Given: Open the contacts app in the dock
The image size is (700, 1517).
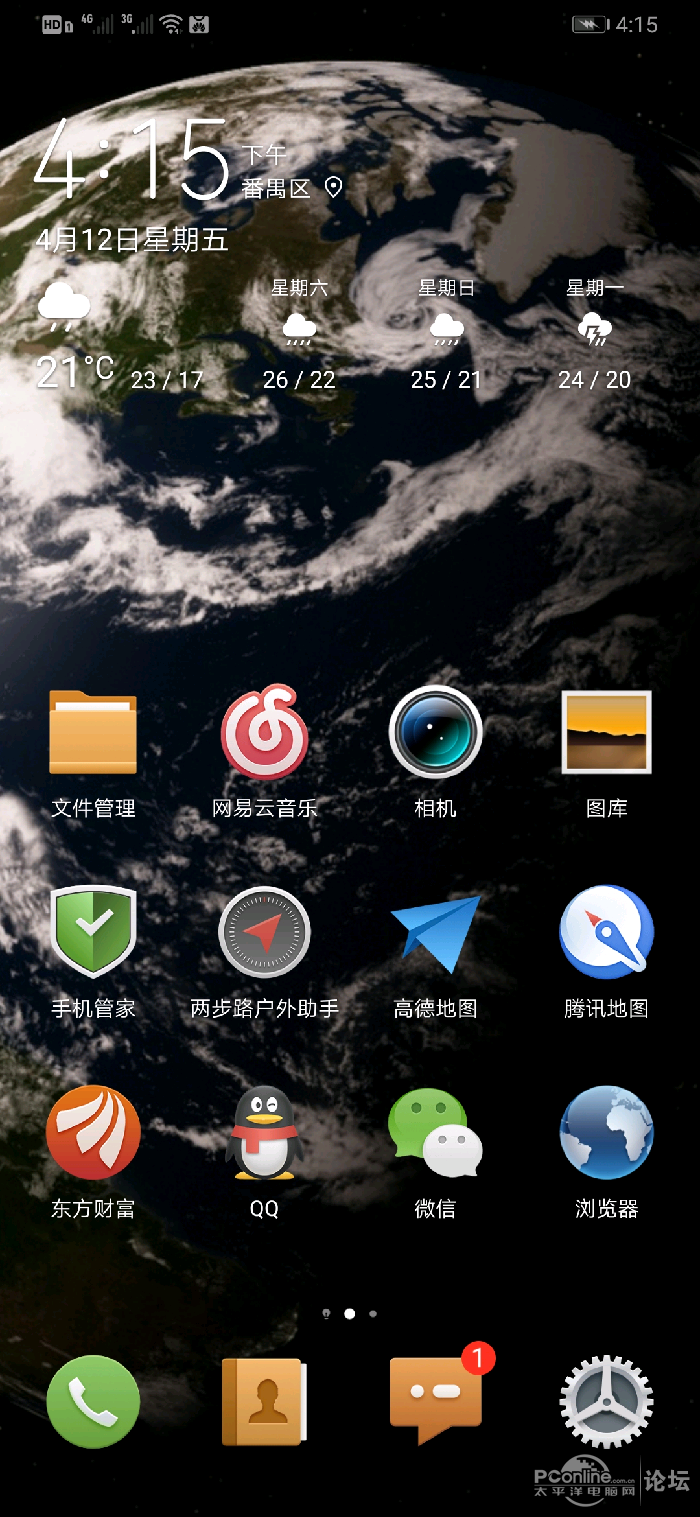Looking at the screenshot, I should 264,1401.
